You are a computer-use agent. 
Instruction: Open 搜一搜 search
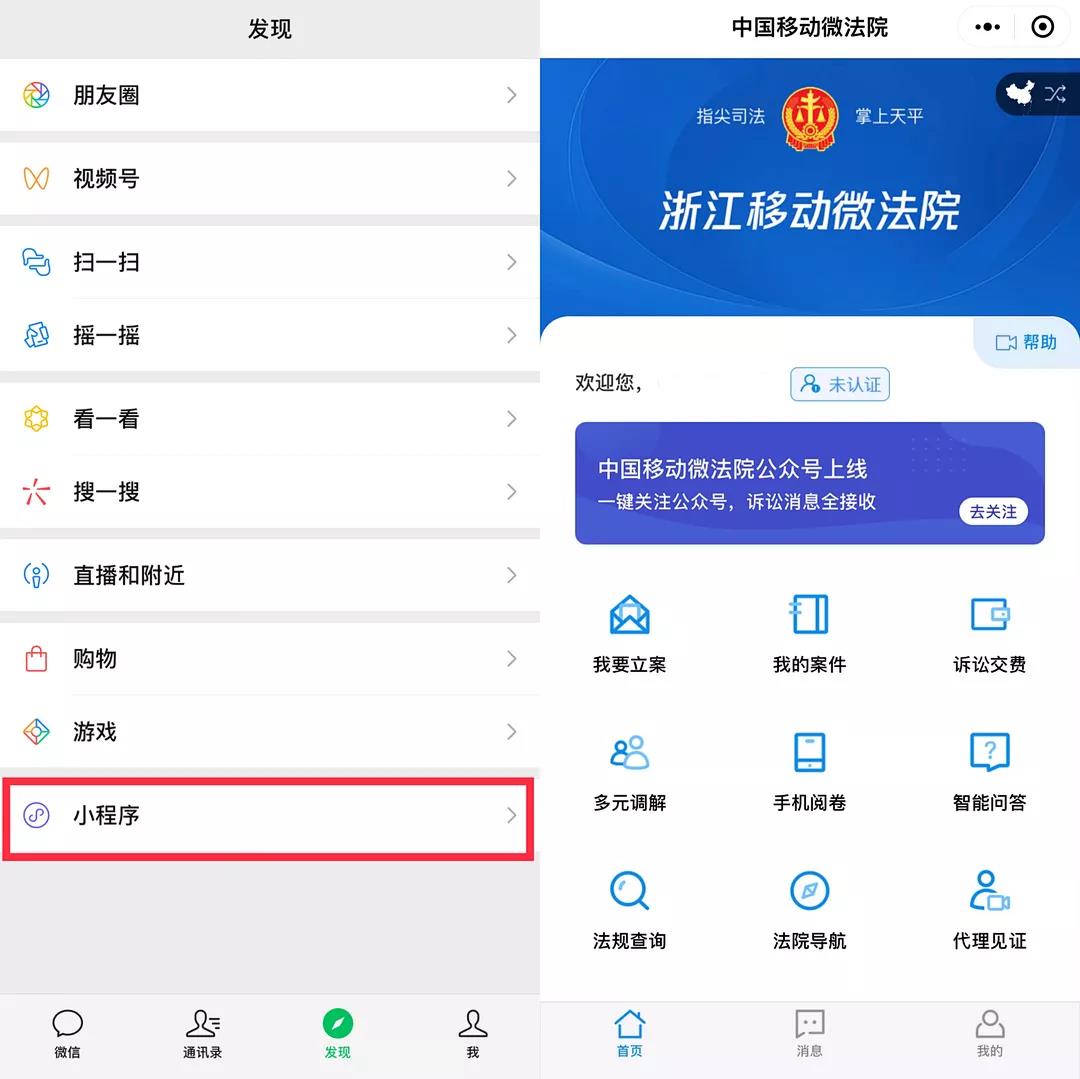click(x=268, y=492)
